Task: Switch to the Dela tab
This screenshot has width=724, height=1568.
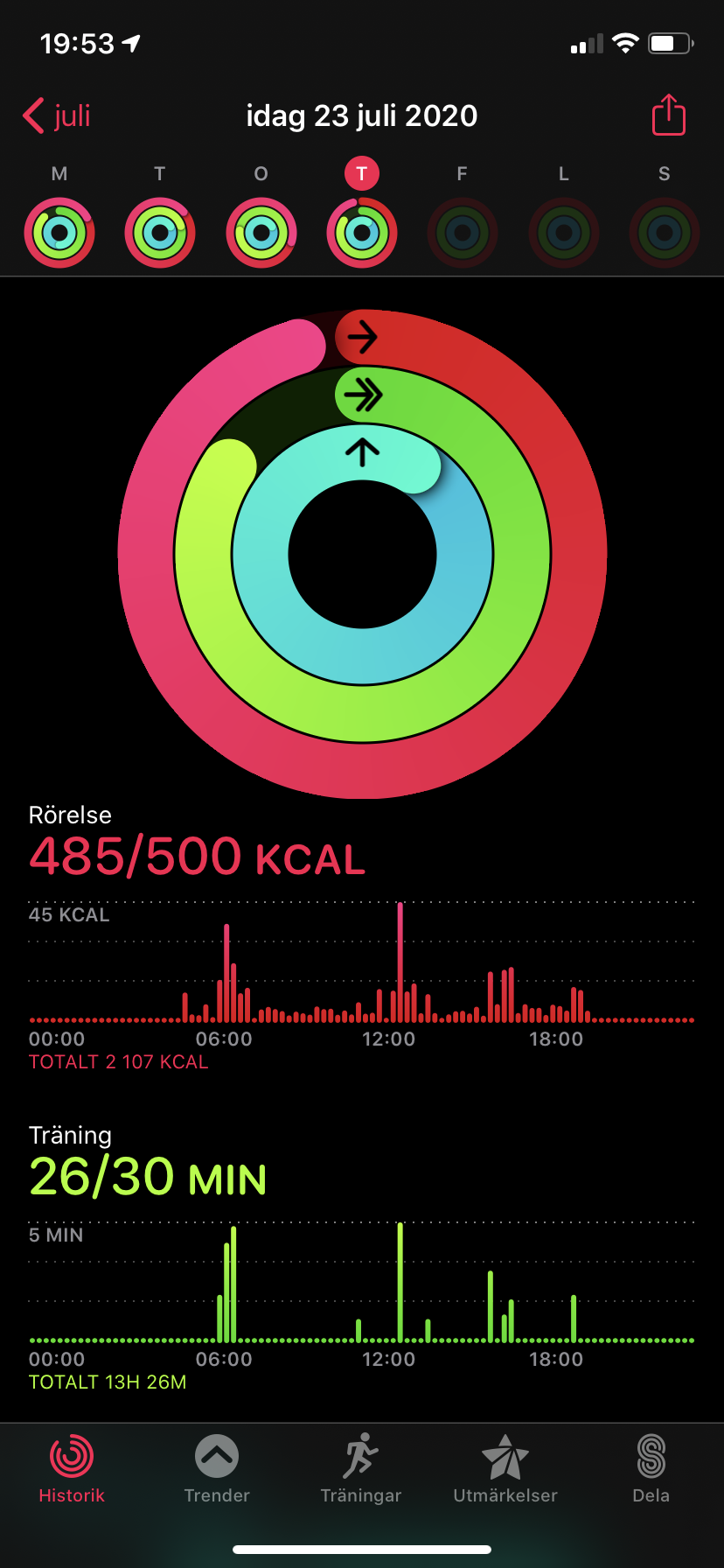Action: 651,1470
